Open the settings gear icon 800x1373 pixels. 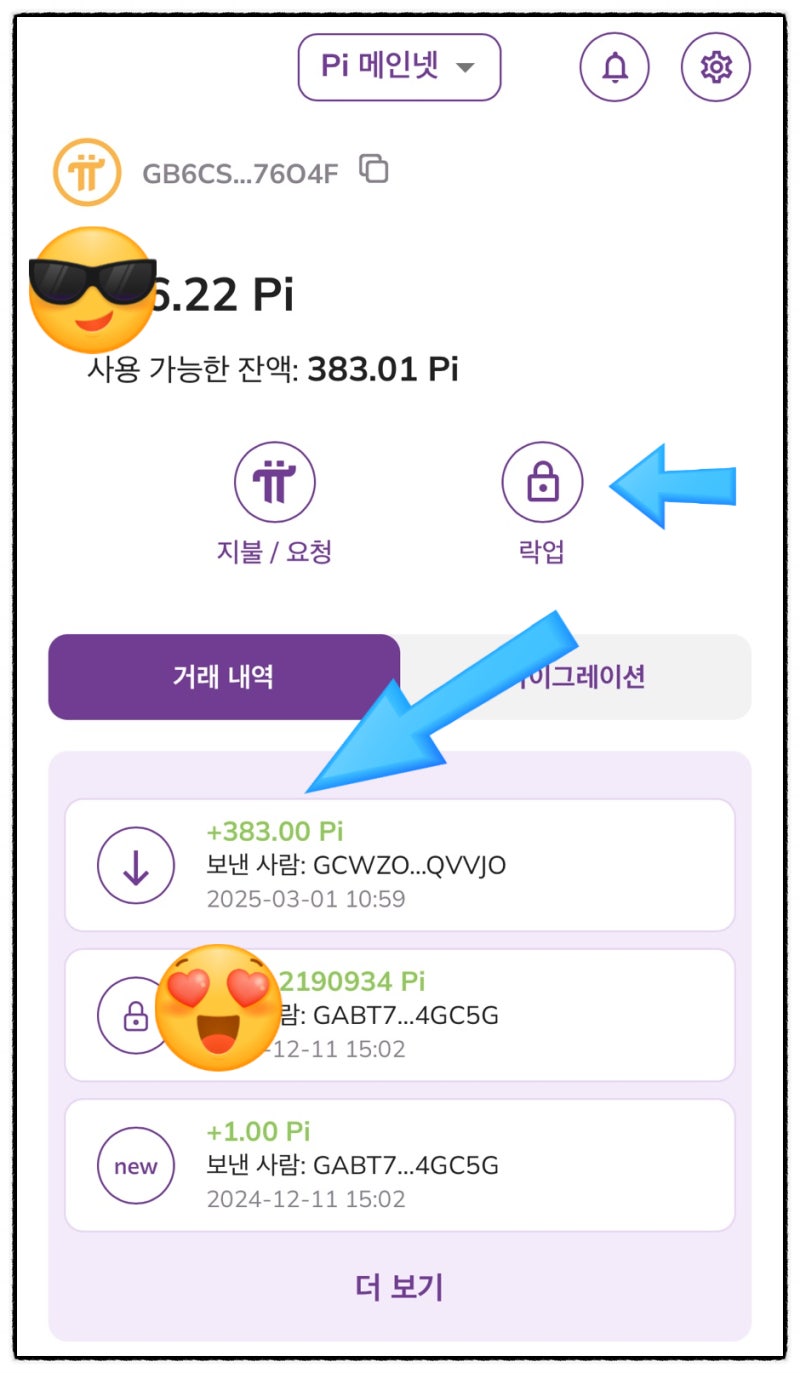(716, 67)
